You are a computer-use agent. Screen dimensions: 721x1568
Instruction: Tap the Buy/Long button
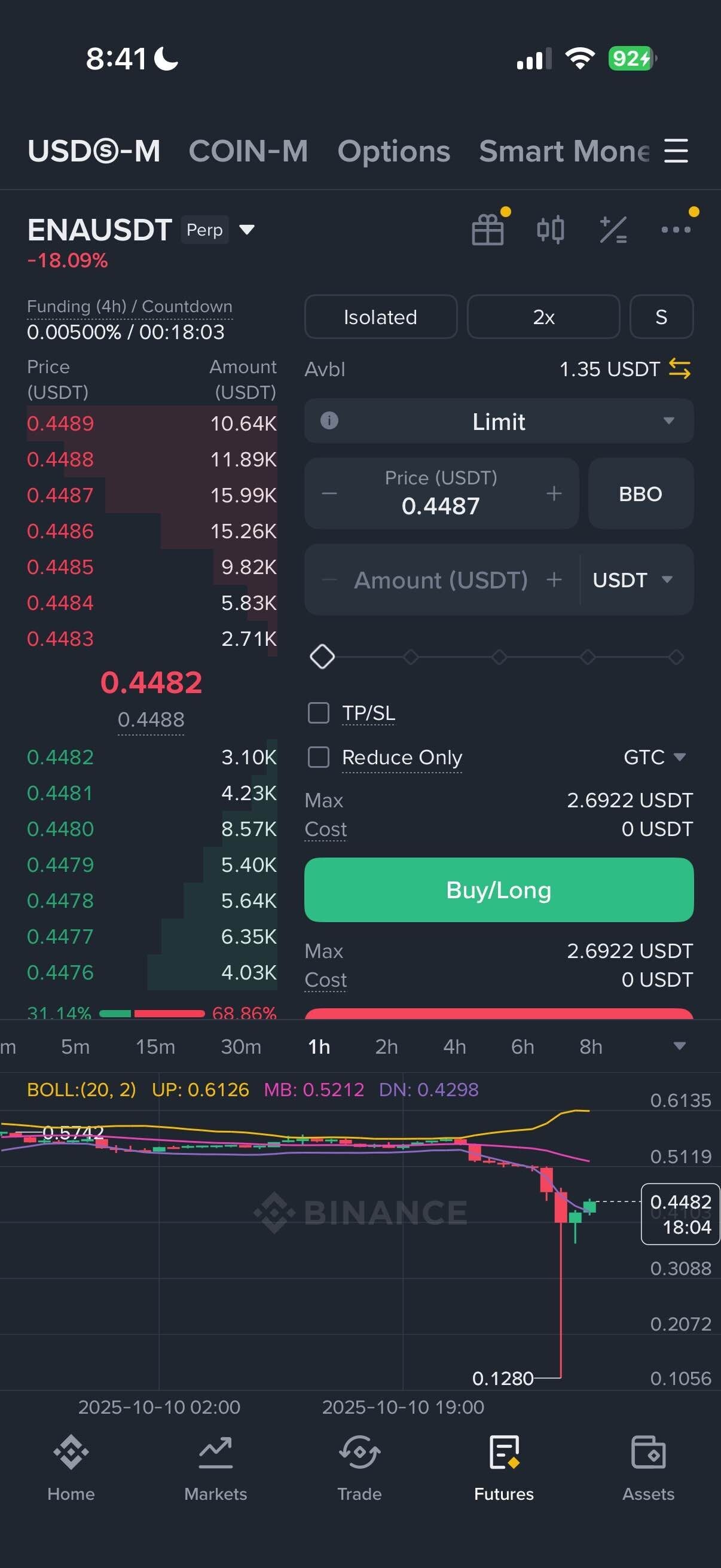point(499,889)
